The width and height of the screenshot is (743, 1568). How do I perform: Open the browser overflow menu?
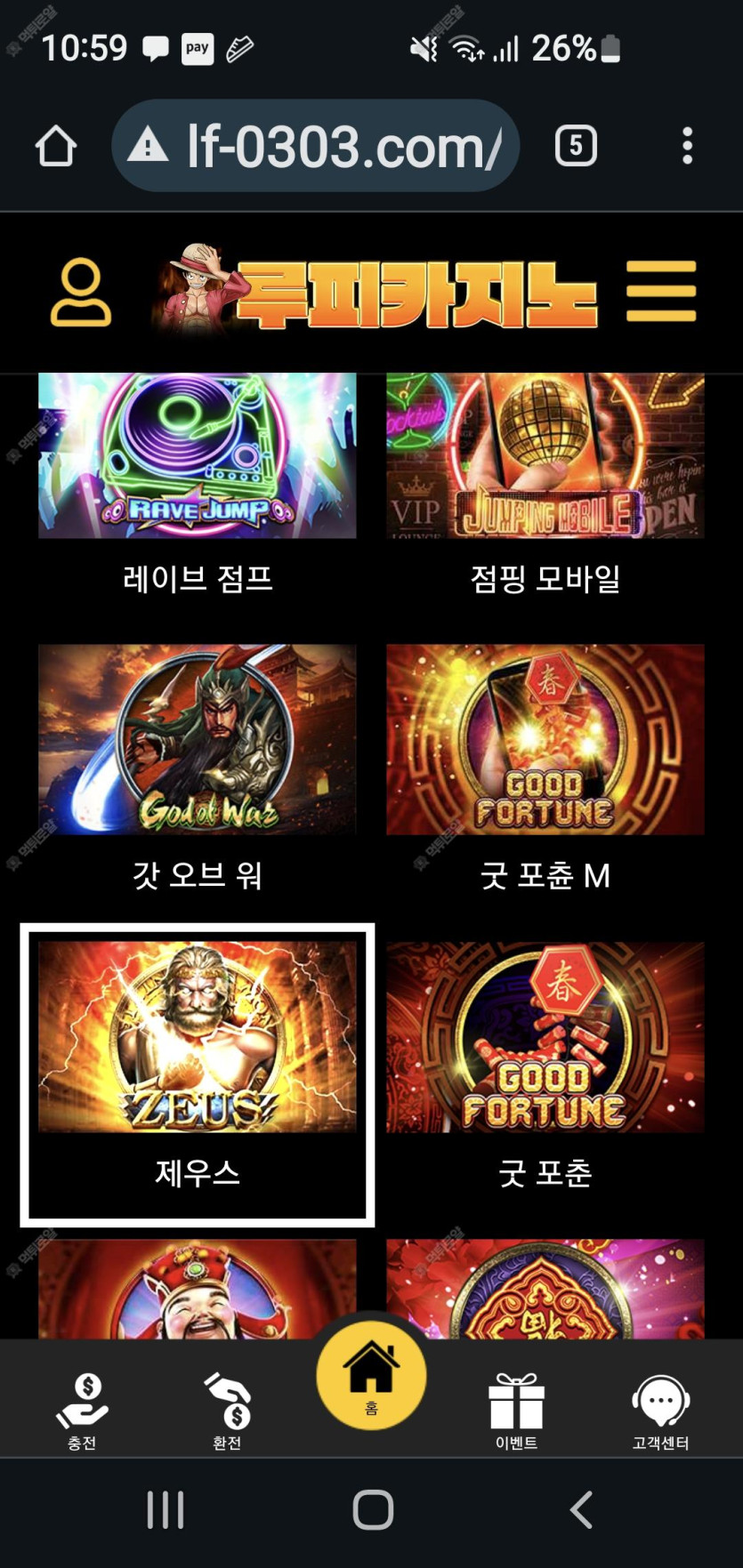[687, 146]
